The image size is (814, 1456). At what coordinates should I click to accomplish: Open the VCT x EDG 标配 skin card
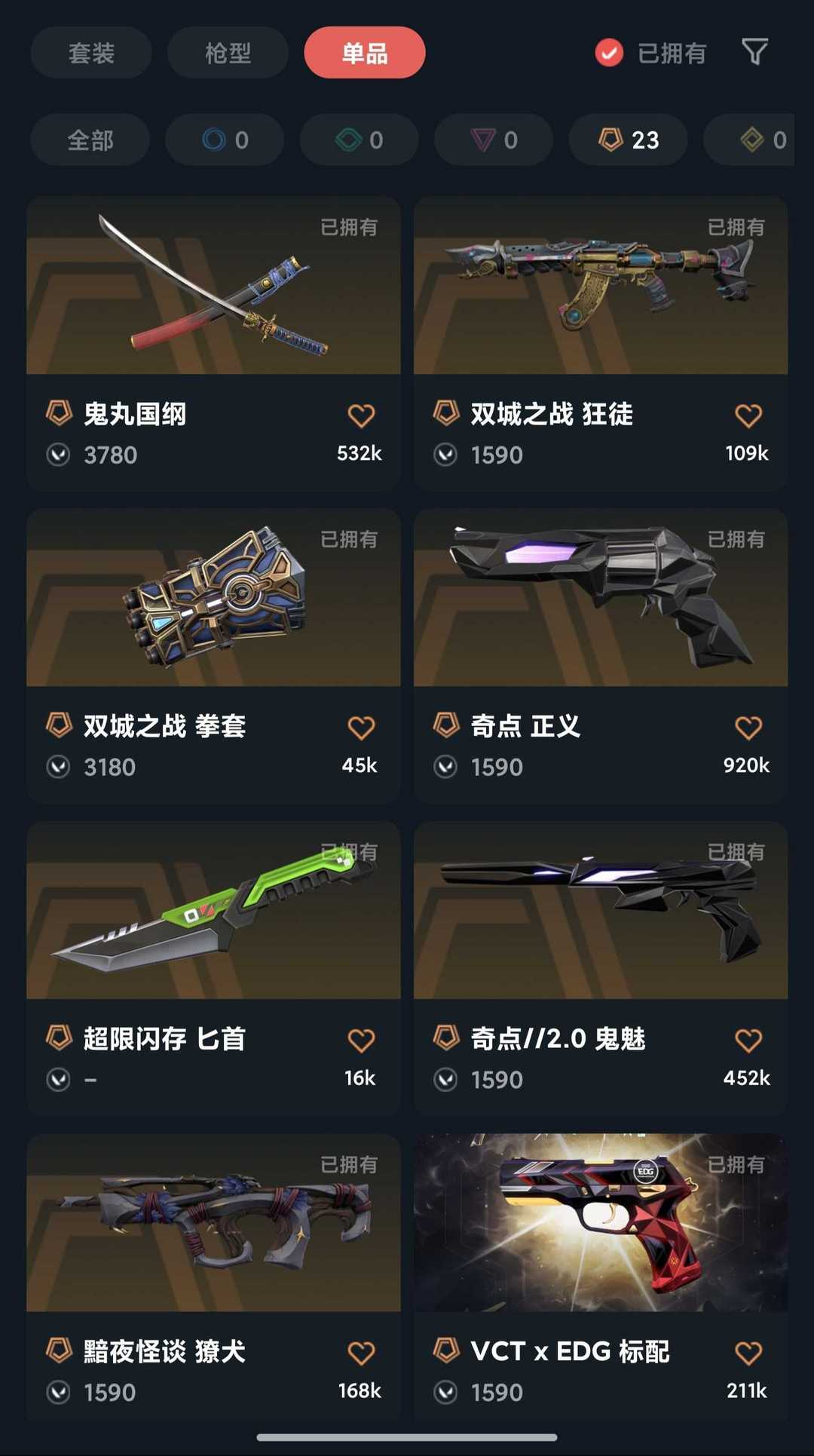coord(601,1278)
